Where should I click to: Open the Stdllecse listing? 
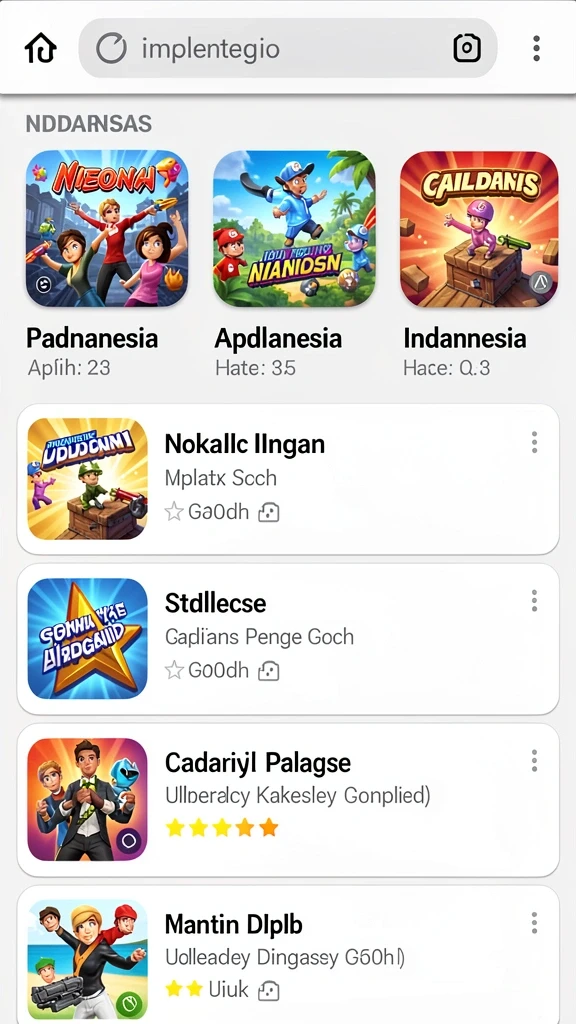[x=288, y=639]
